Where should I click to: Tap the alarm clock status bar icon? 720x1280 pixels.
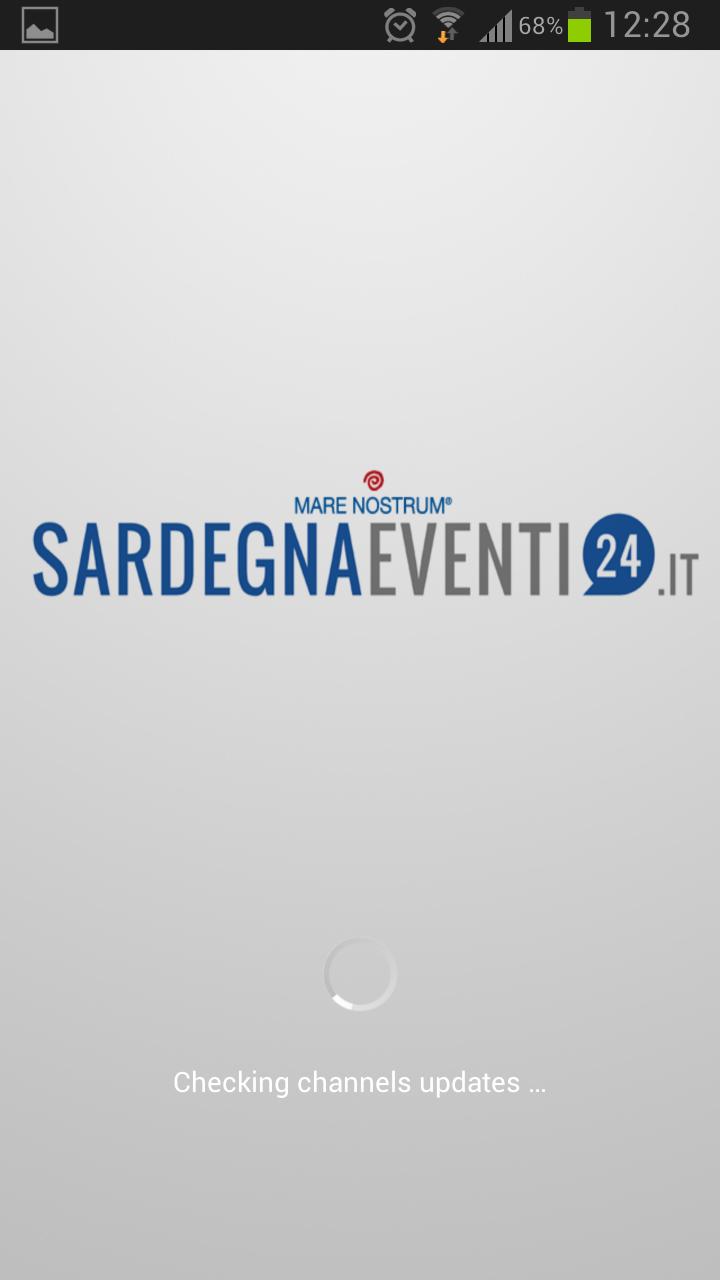(399, 24)
